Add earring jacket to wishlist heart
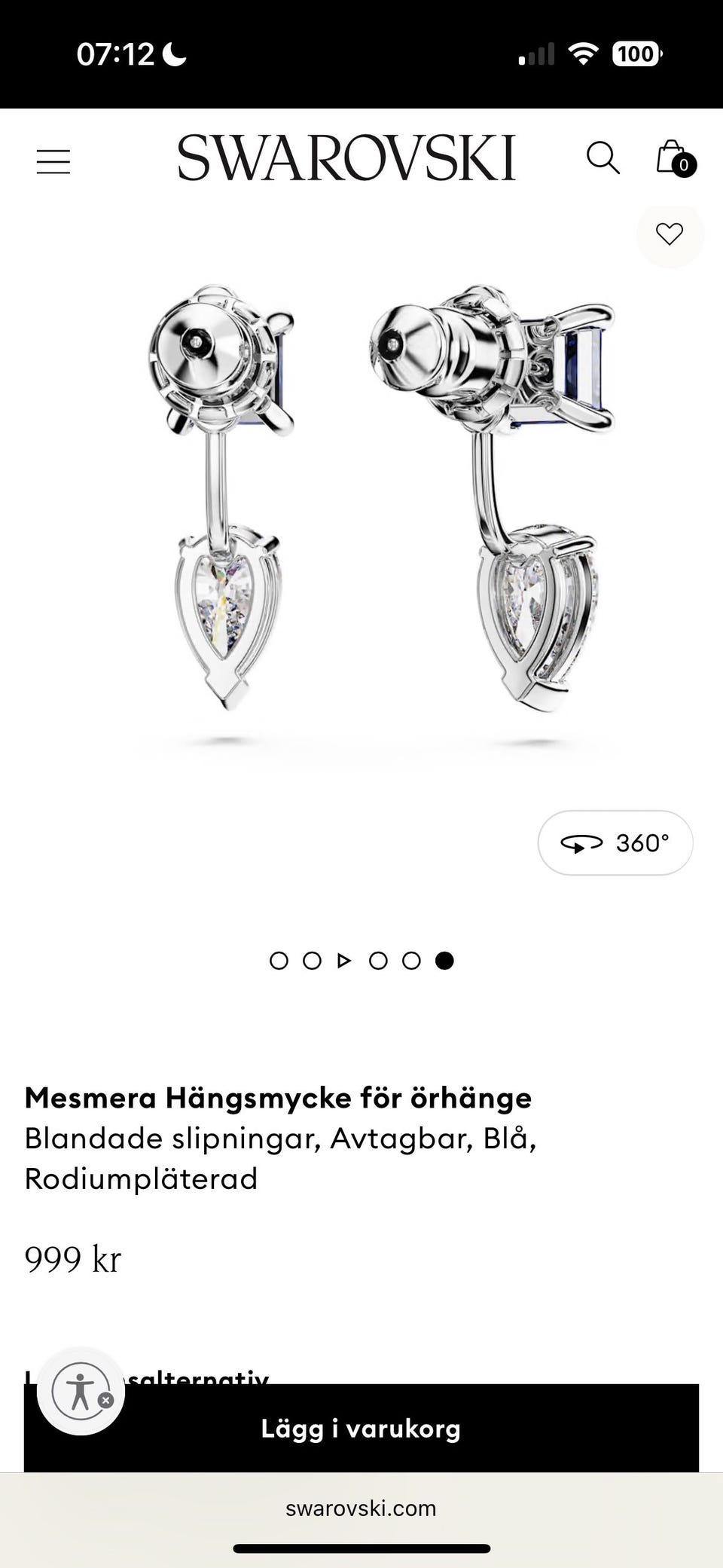Image resolution: width=723 pixels, height=1568 pixels. coord(669,234)
